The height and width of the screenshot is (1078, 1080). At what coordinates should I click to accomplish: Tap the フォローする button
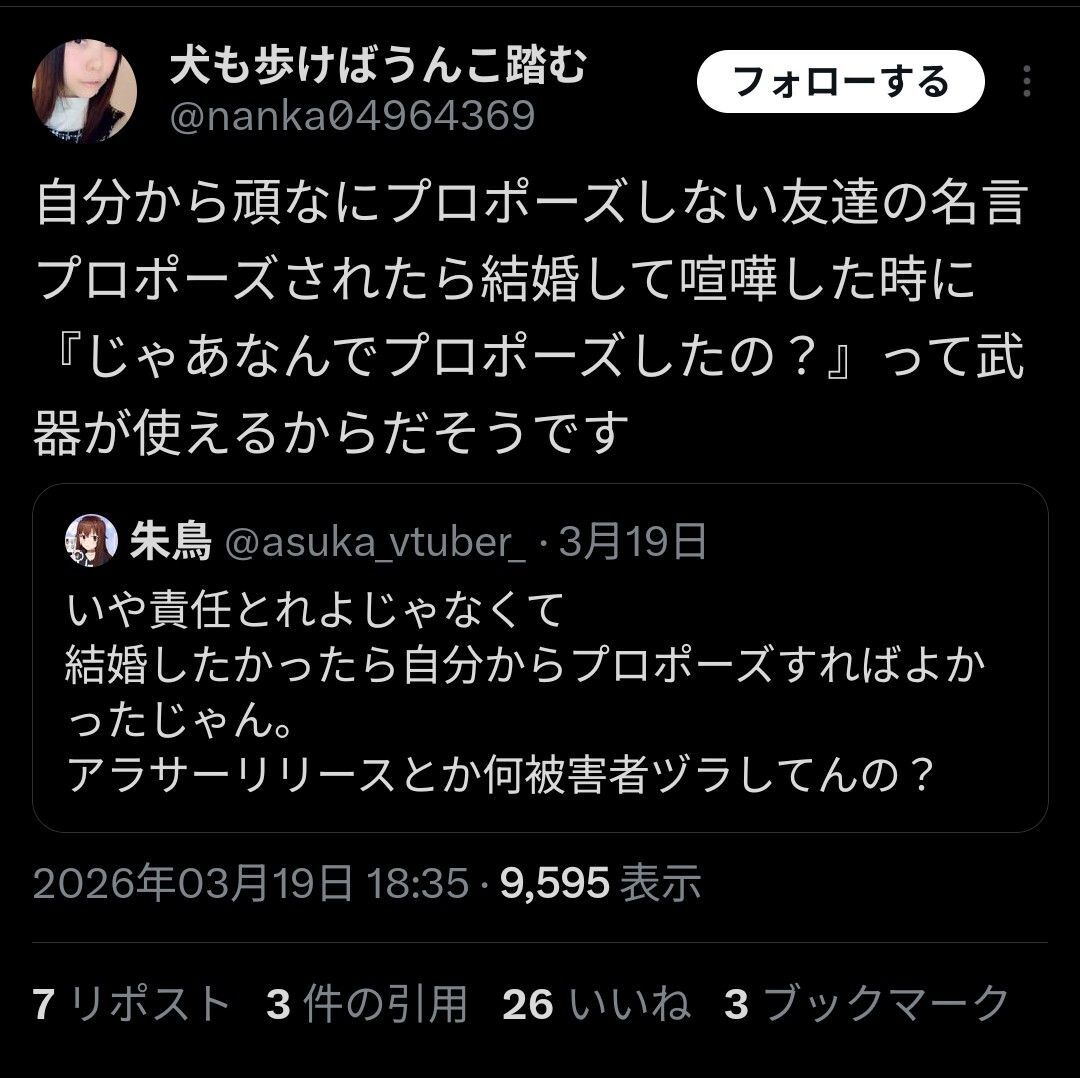tap(840, 81)
